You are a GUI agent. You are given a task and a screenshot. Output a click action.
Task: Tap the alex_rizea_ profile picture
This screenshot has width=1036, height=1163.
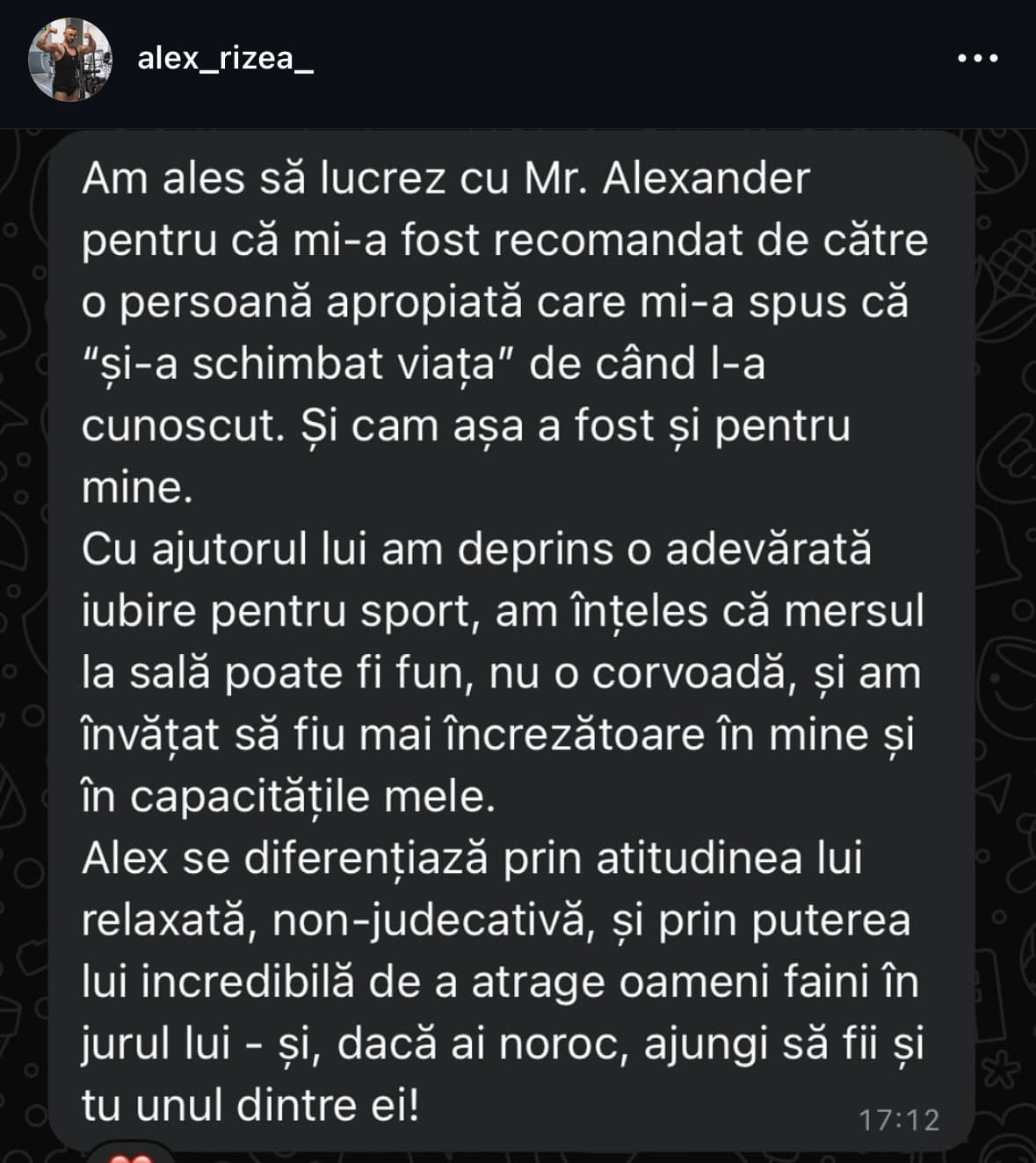coord(70,59)
